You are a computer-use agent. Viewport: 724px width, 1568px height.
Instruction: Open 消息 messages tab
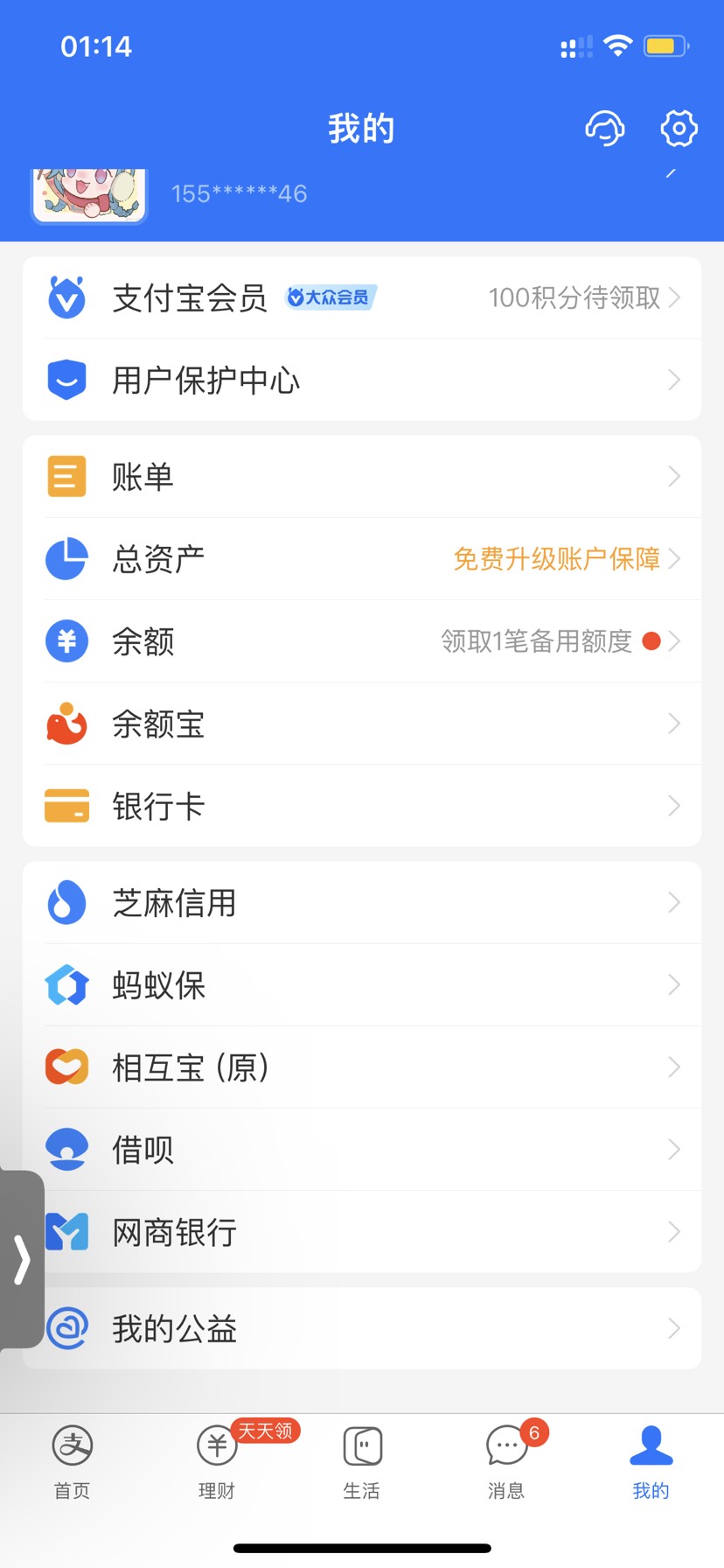pyautogui.click(x=506, y=1459)
